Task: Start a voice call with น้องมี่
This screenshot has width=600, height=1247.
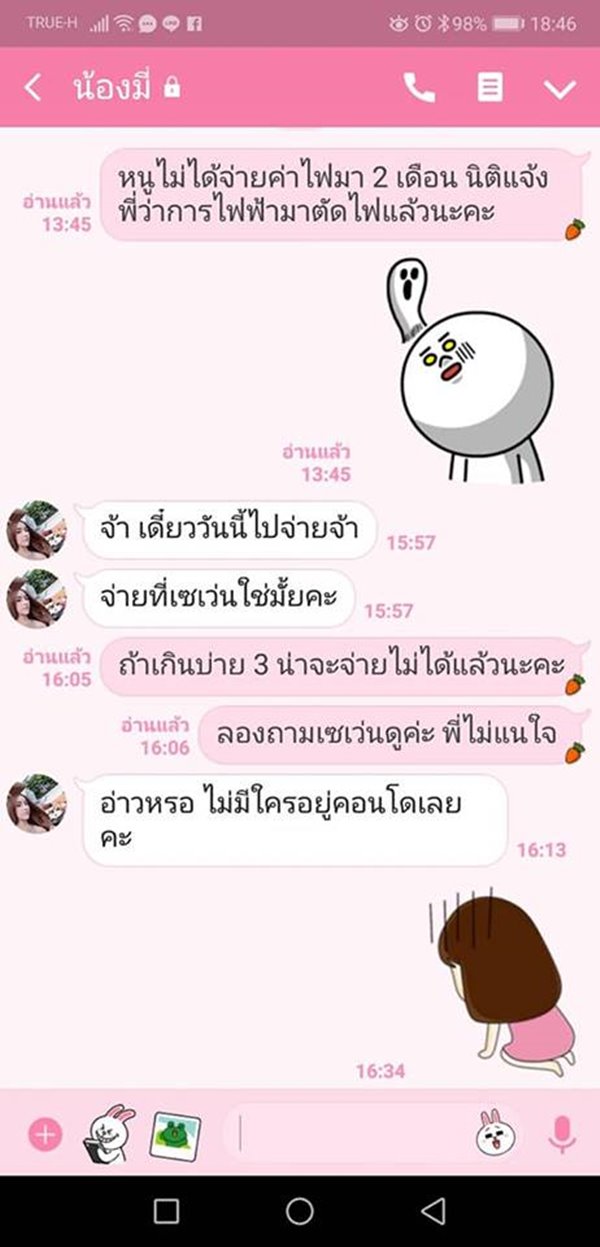Action: (419, 88)
